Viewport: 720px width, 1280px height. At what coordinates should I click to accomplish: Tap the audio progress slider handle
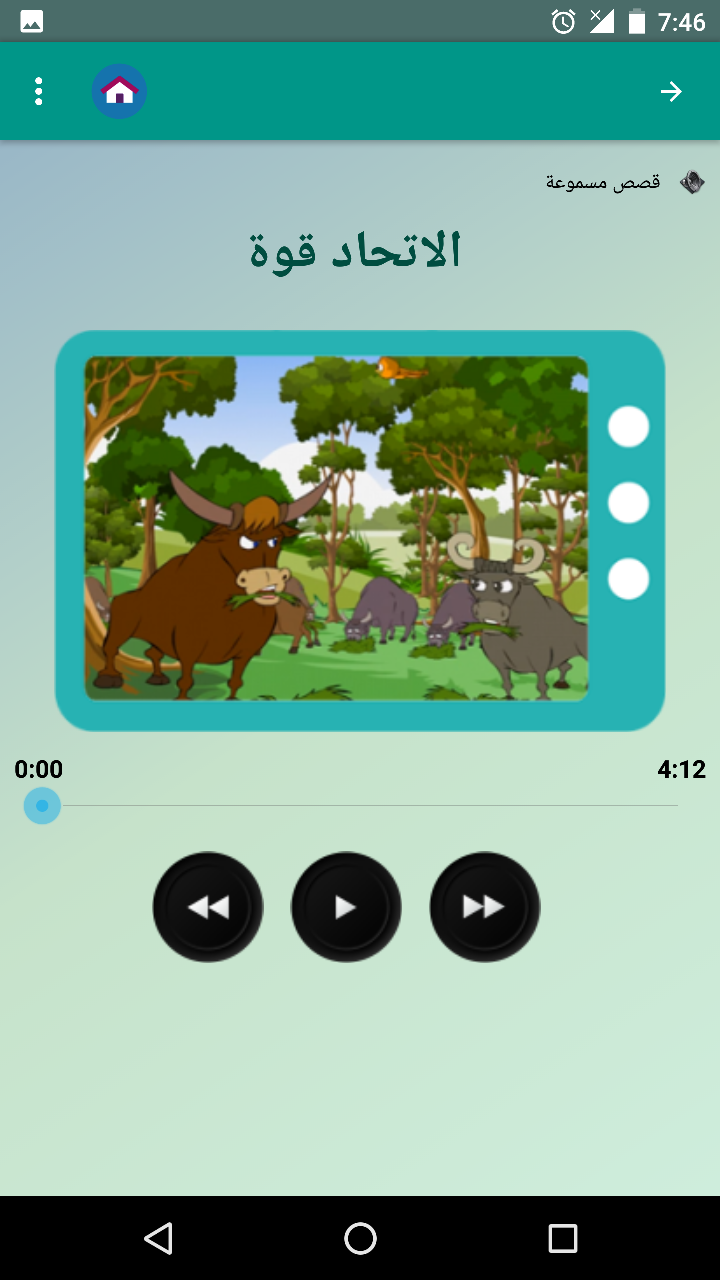[x=42, y=805]
